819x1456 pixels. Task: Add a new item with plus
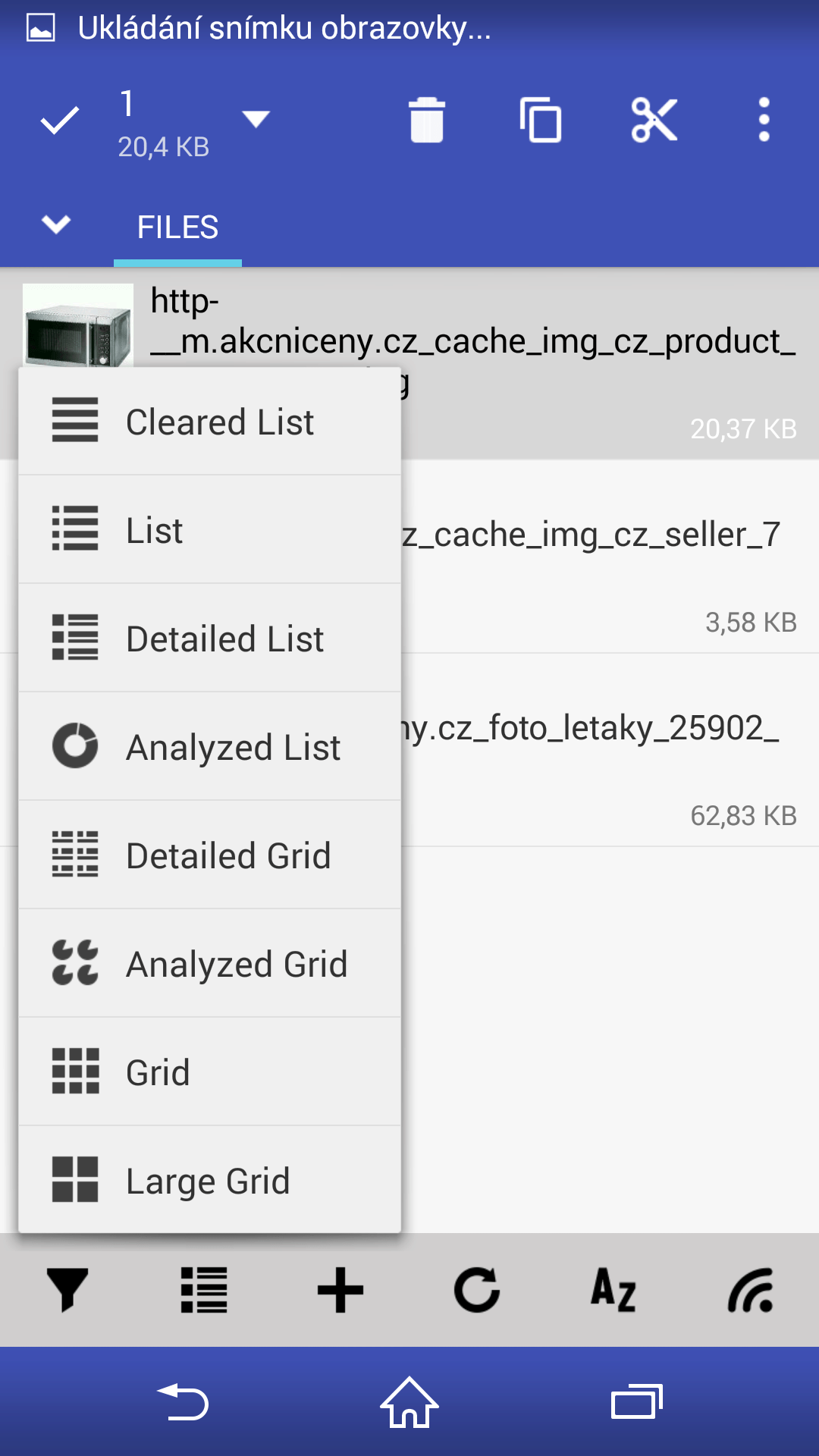[x=340, y=1290]
